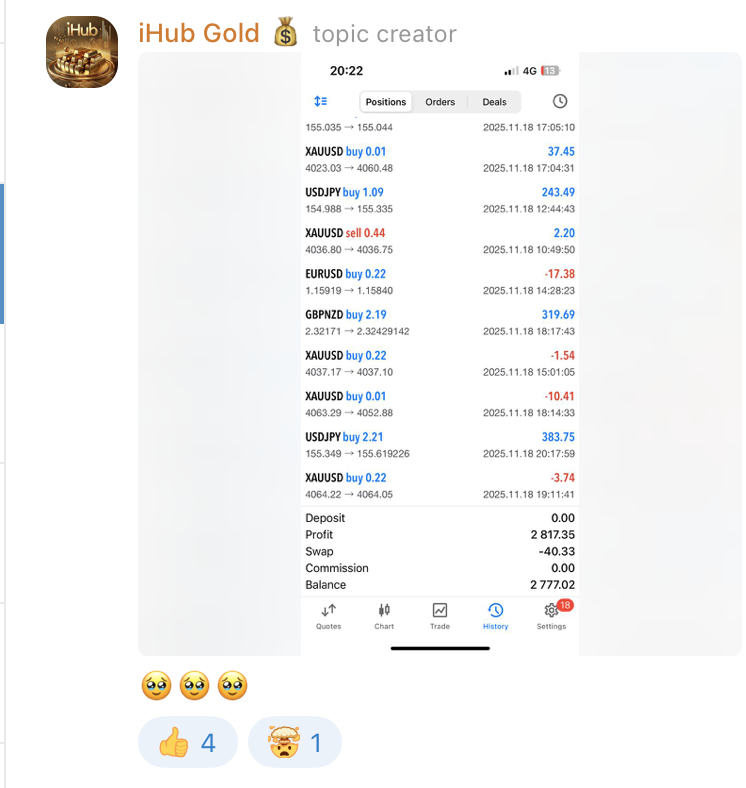This screenshot has width=746, height=788.
Task: Tap the mind-blown reaction chip
Action: (x=295, y=742)
